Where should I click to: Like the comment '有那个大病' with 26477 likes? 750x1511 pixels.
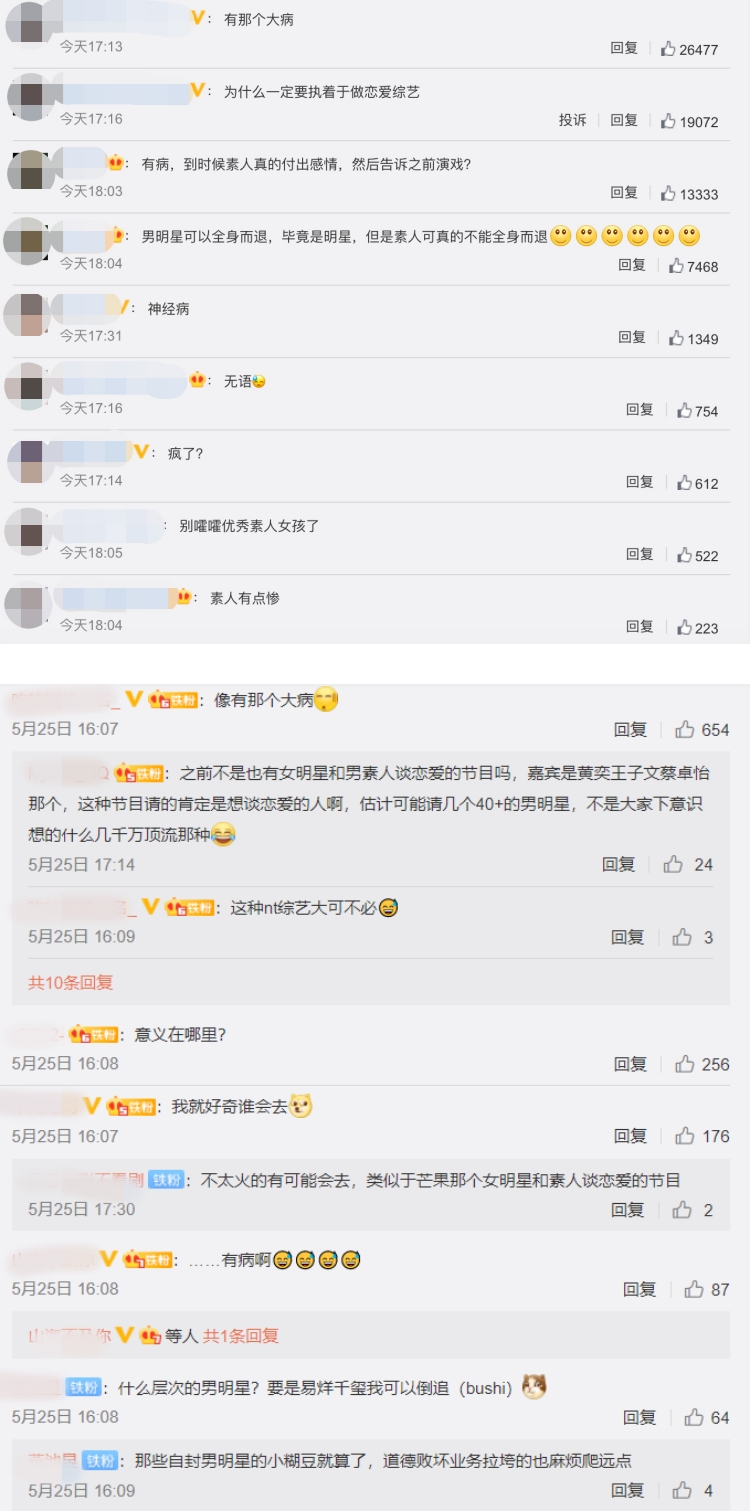point(668,48)
